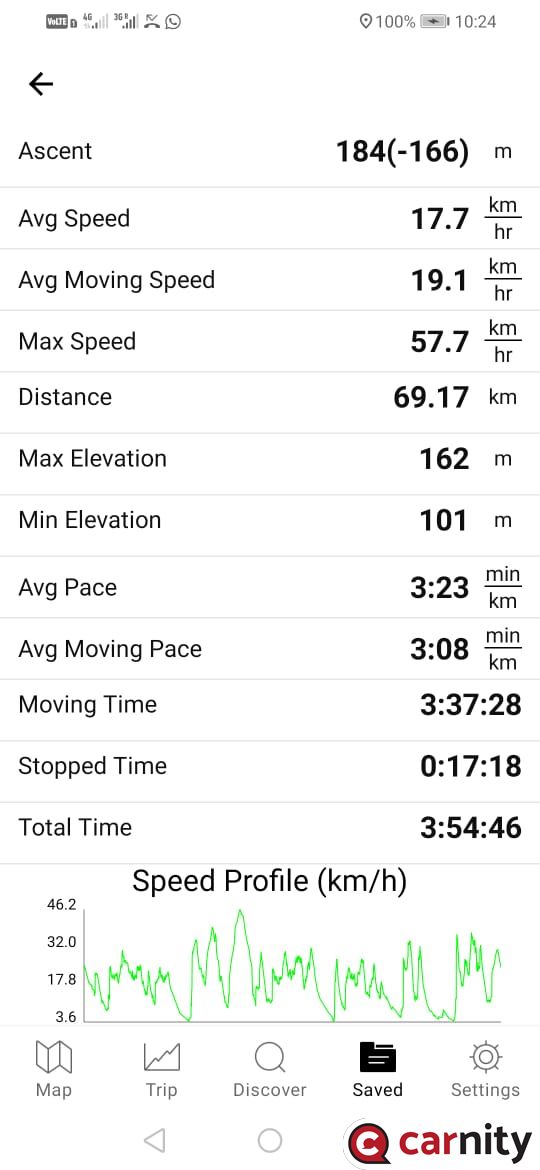
Task: Switch to the Map tab
Action: [54, 1069]
